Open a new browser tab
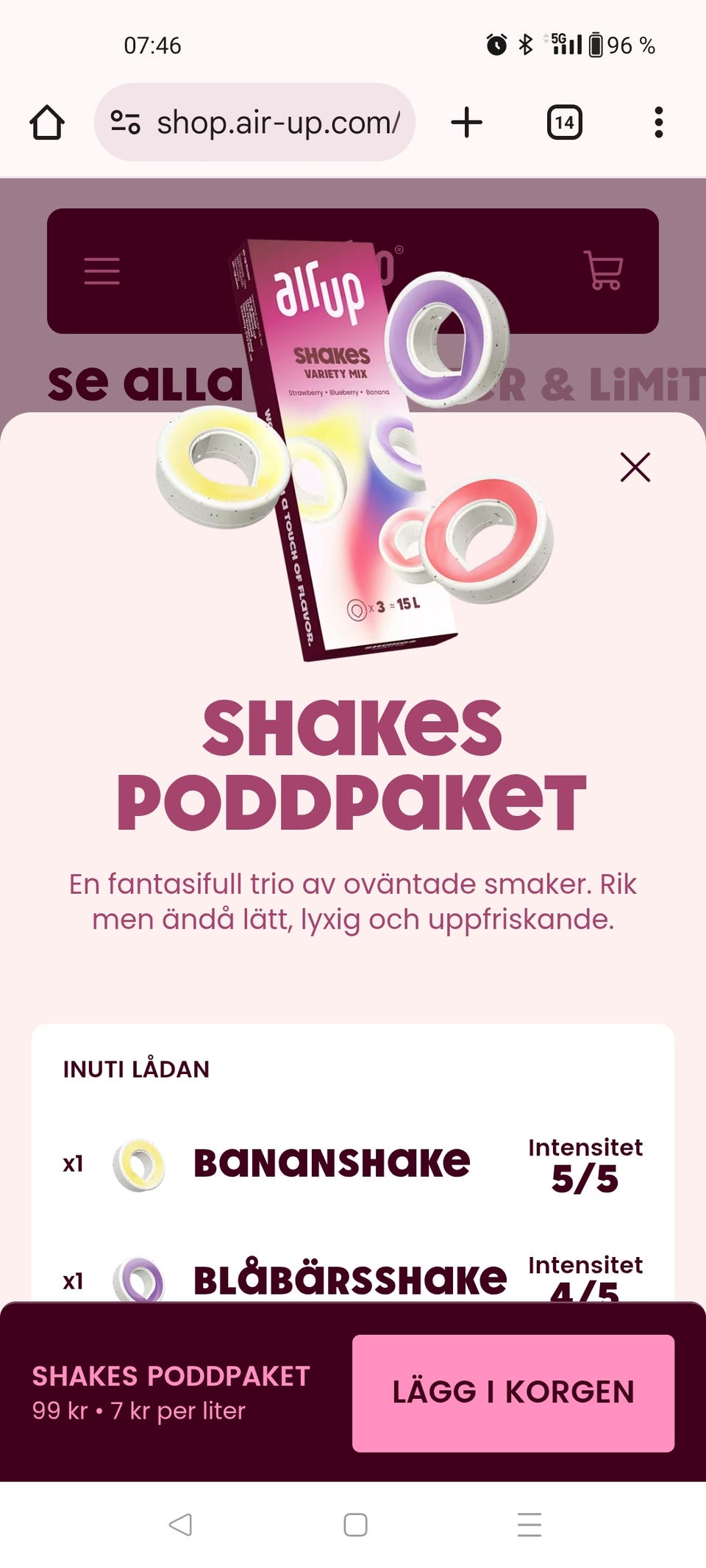Image resolution: width=706 pixels, height=1568 pixels. [467, 122]
